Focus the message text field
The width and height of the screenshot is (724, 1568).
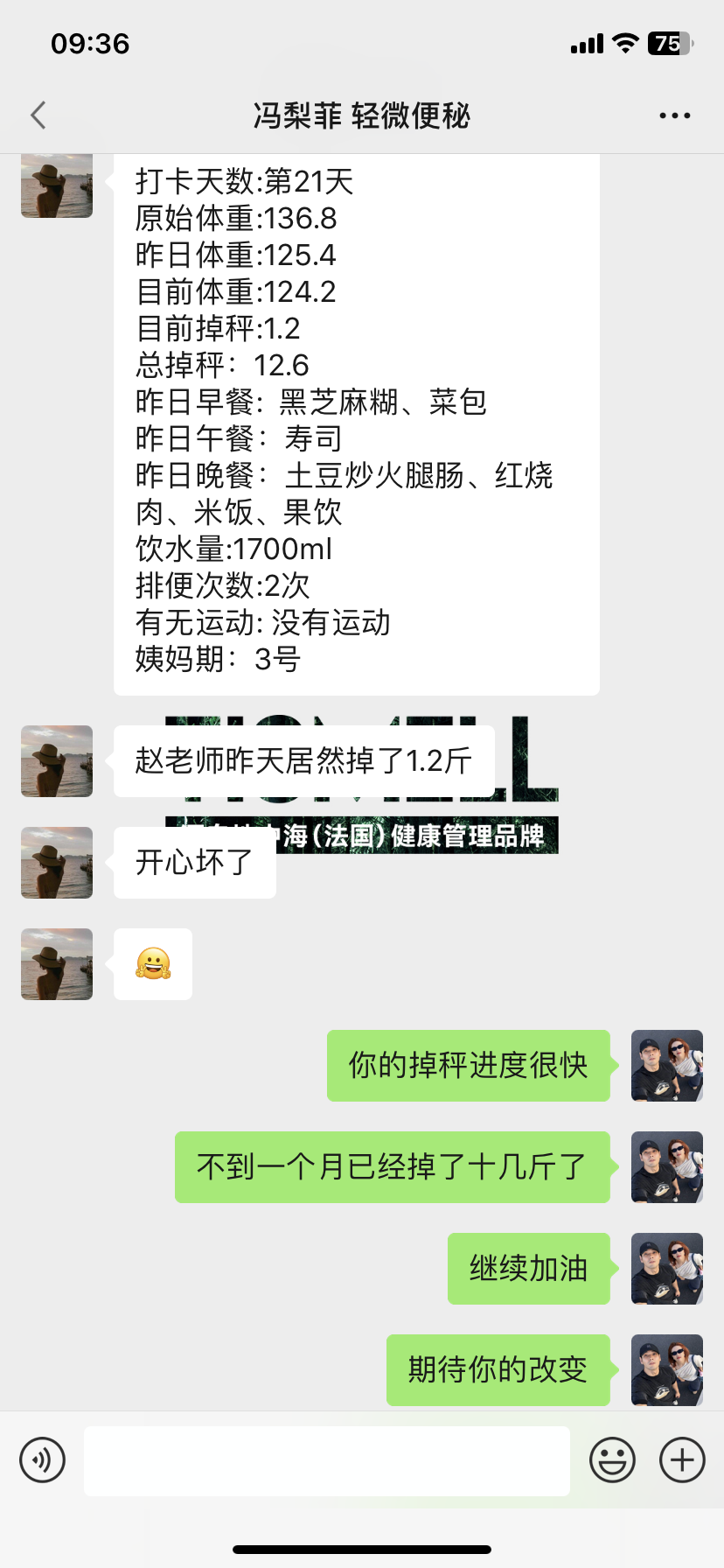[x=326, y=1460]
